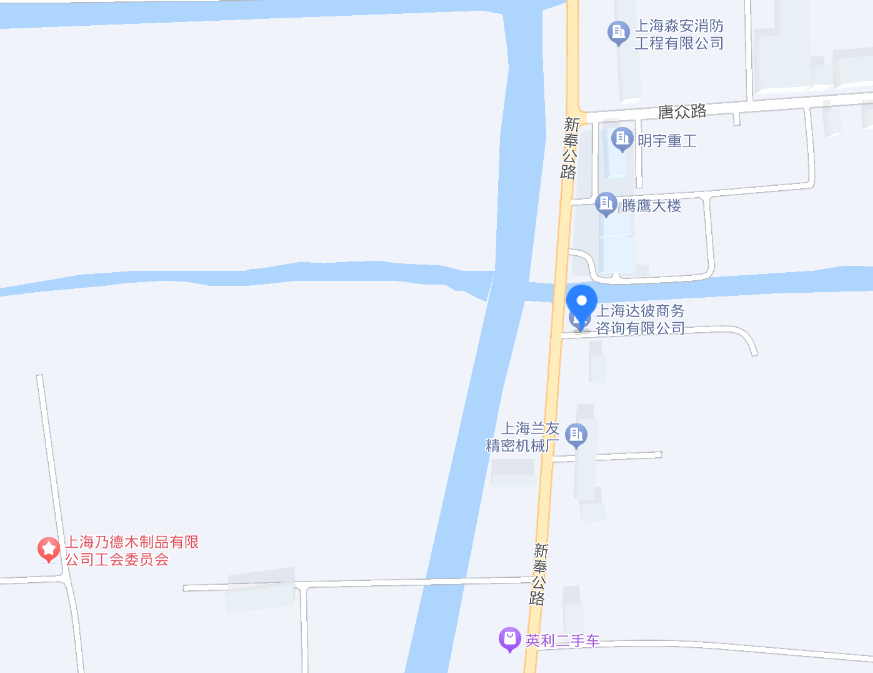Open the 上海兰友精密机械厂 marker

(x=577, y=435)
